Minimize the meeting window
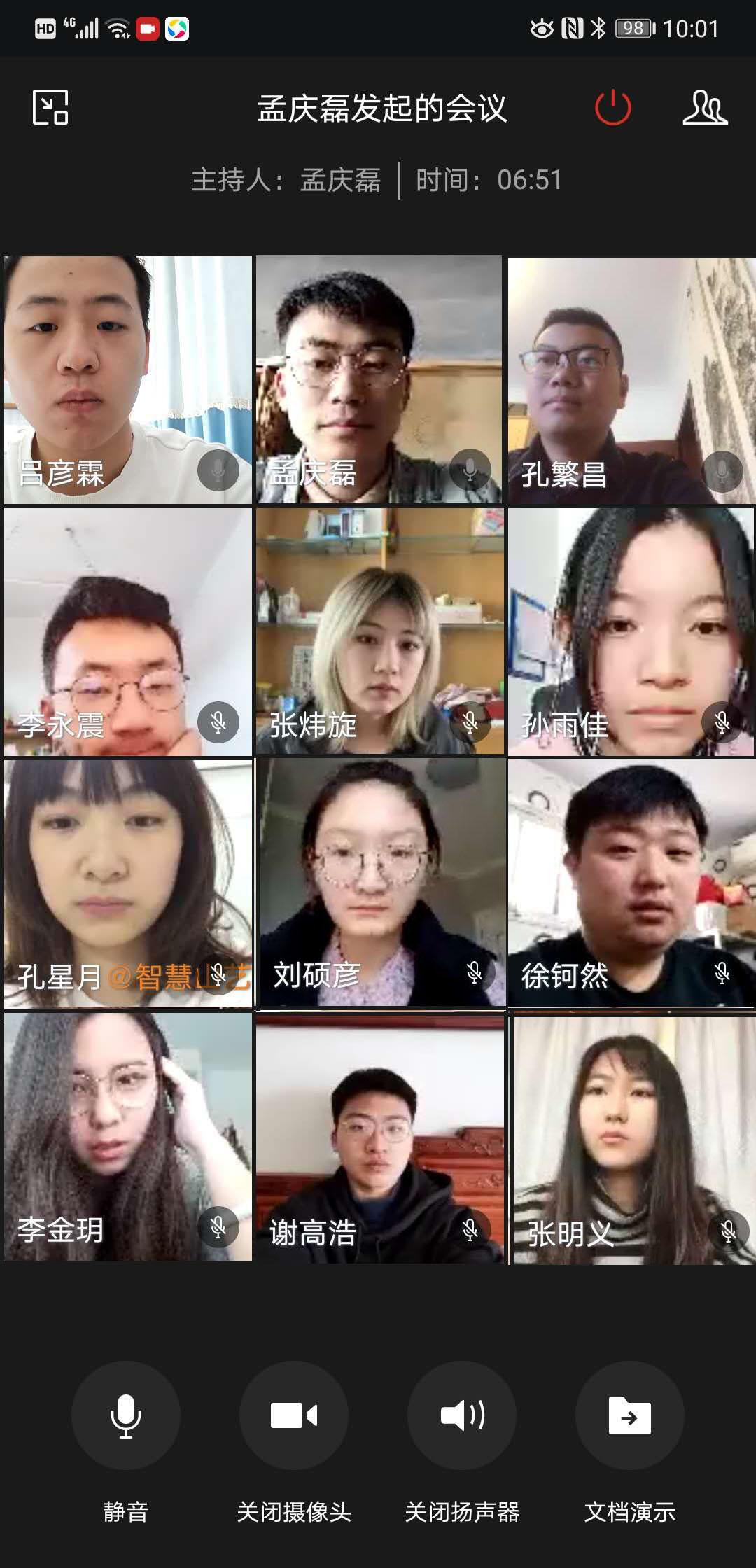Screen dimensions: 756x1568 [50, 108]
